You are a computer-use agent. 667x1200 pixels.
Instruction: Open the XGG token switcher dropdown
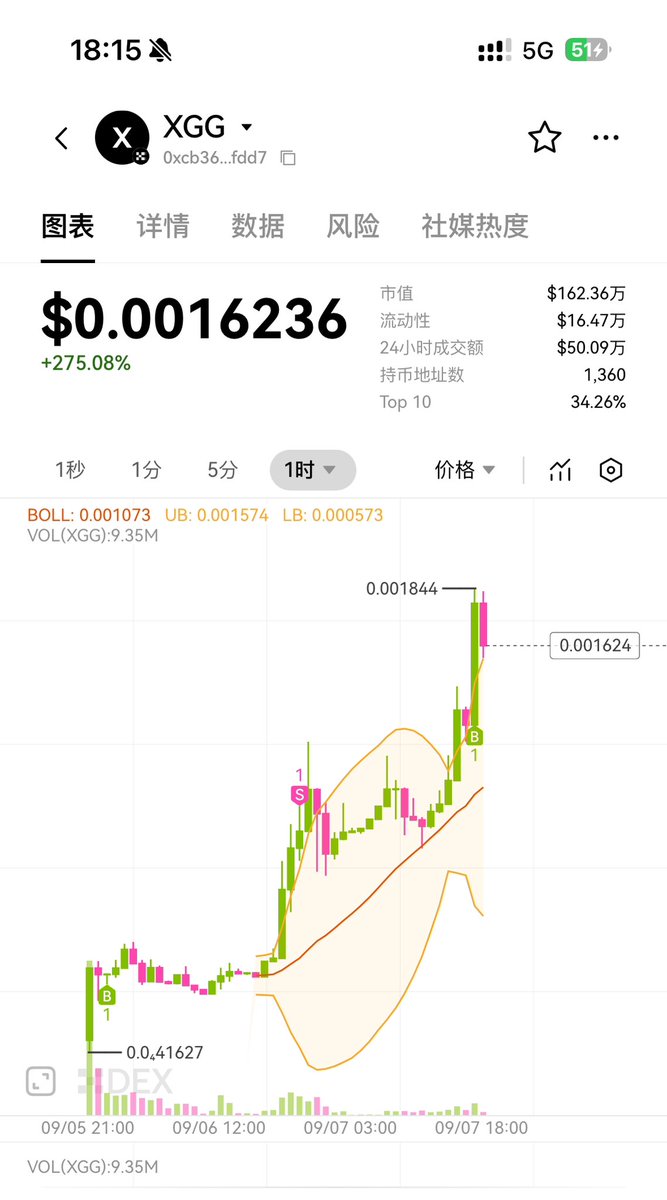246,128
